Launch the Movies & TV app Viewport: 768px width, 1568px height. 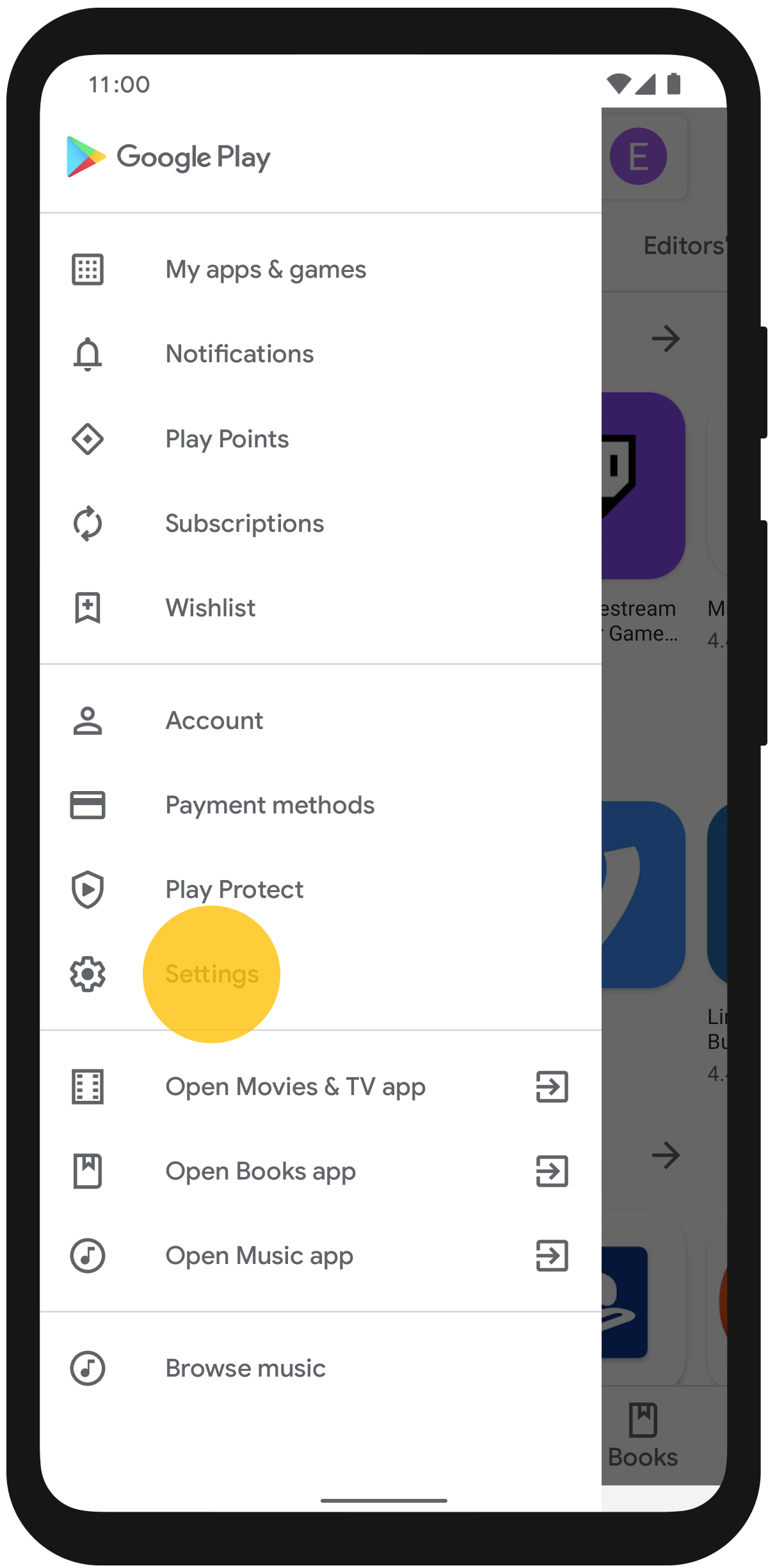[295, 1087]
